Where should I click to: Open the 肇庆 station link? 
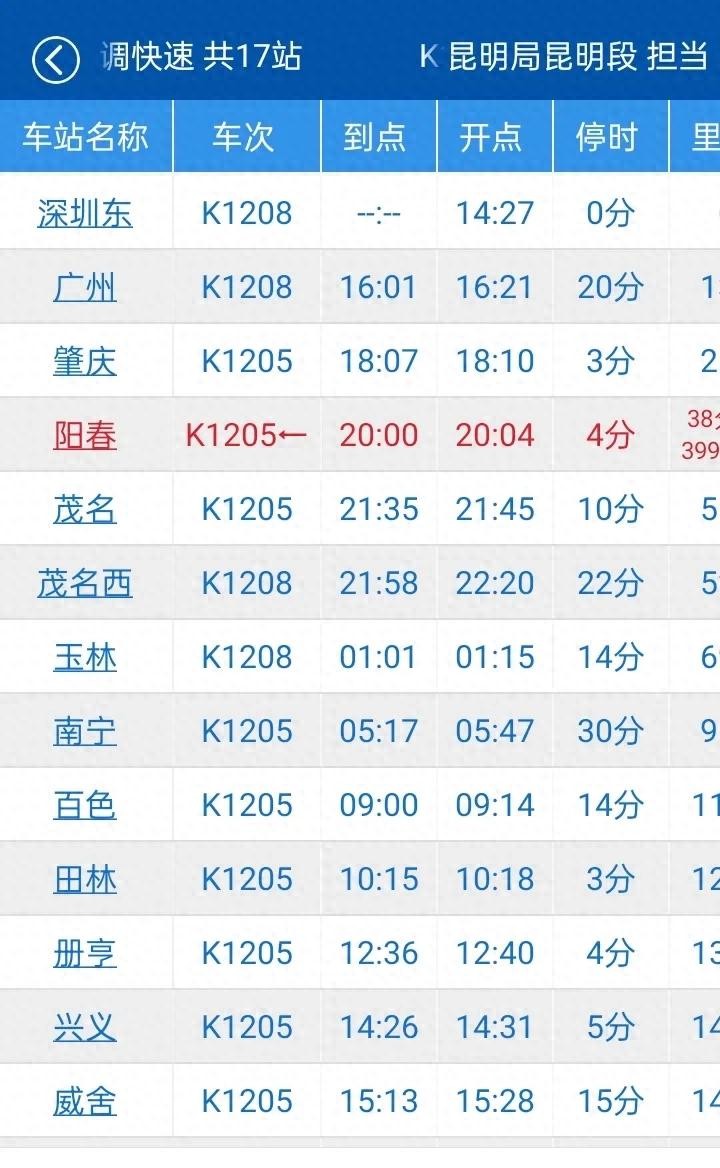tap(85, 361)
